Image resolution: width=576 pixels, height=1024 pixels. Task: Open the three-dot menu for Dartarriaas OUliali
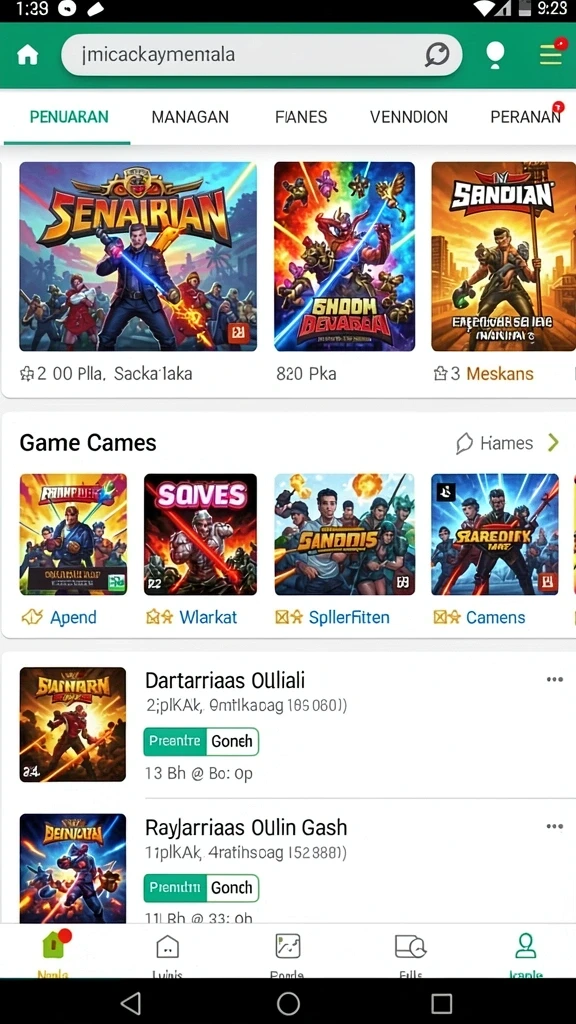(x=554, y=680)
